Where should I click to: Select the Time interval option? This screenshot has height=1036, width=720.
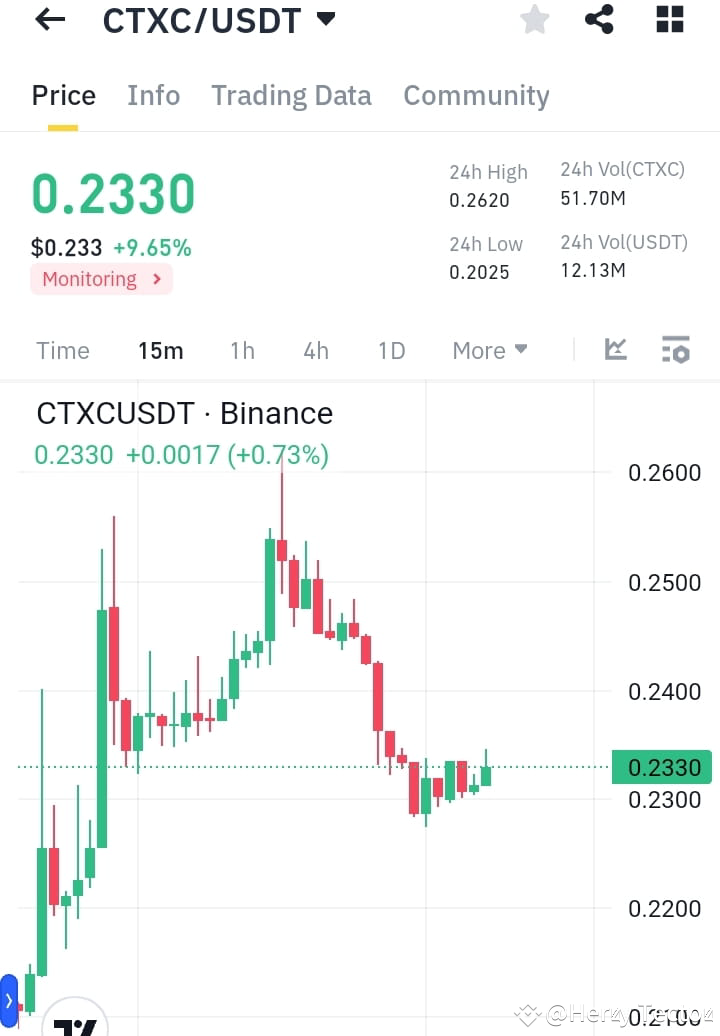coord(62,350)
